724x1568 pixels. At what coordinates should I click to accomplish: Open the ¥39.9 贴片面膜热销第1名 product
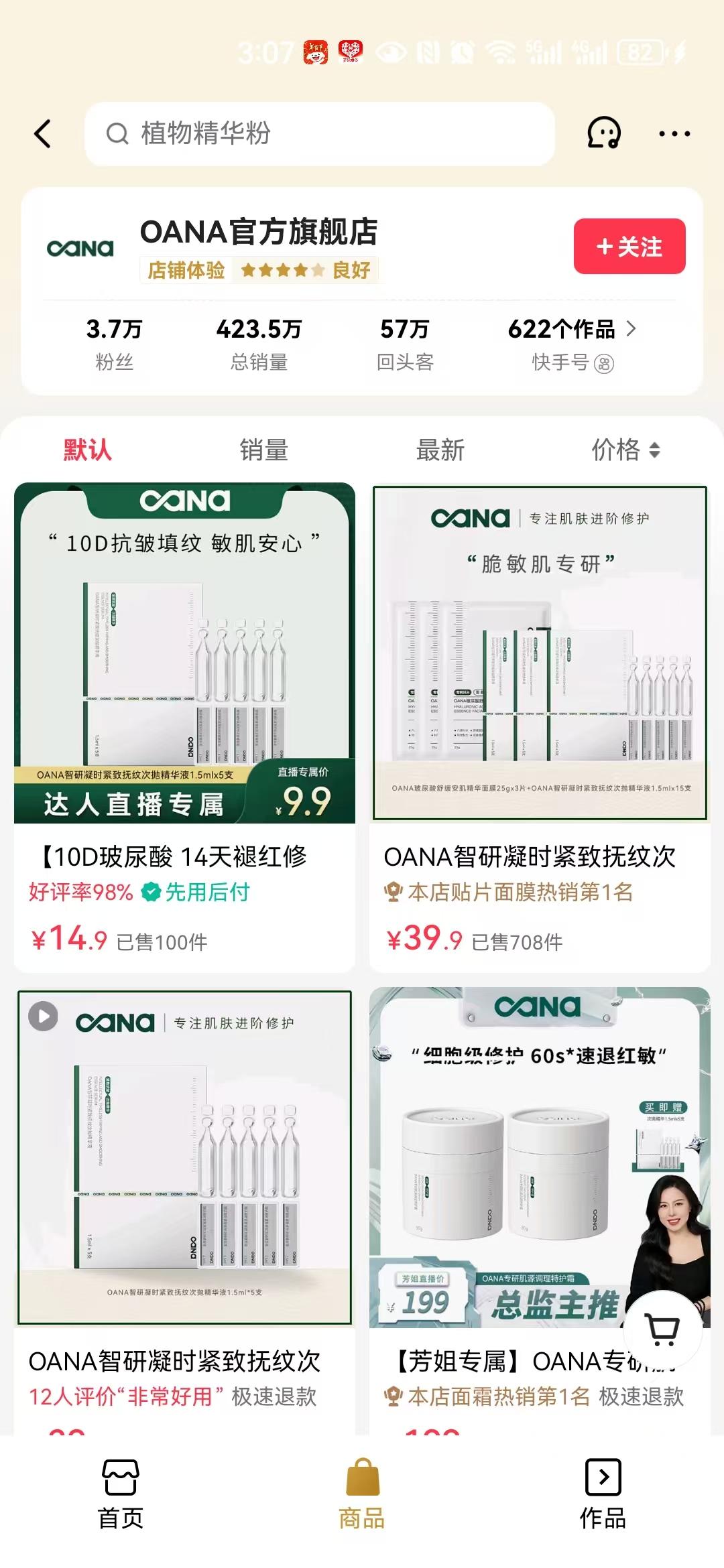coord(540,727)
